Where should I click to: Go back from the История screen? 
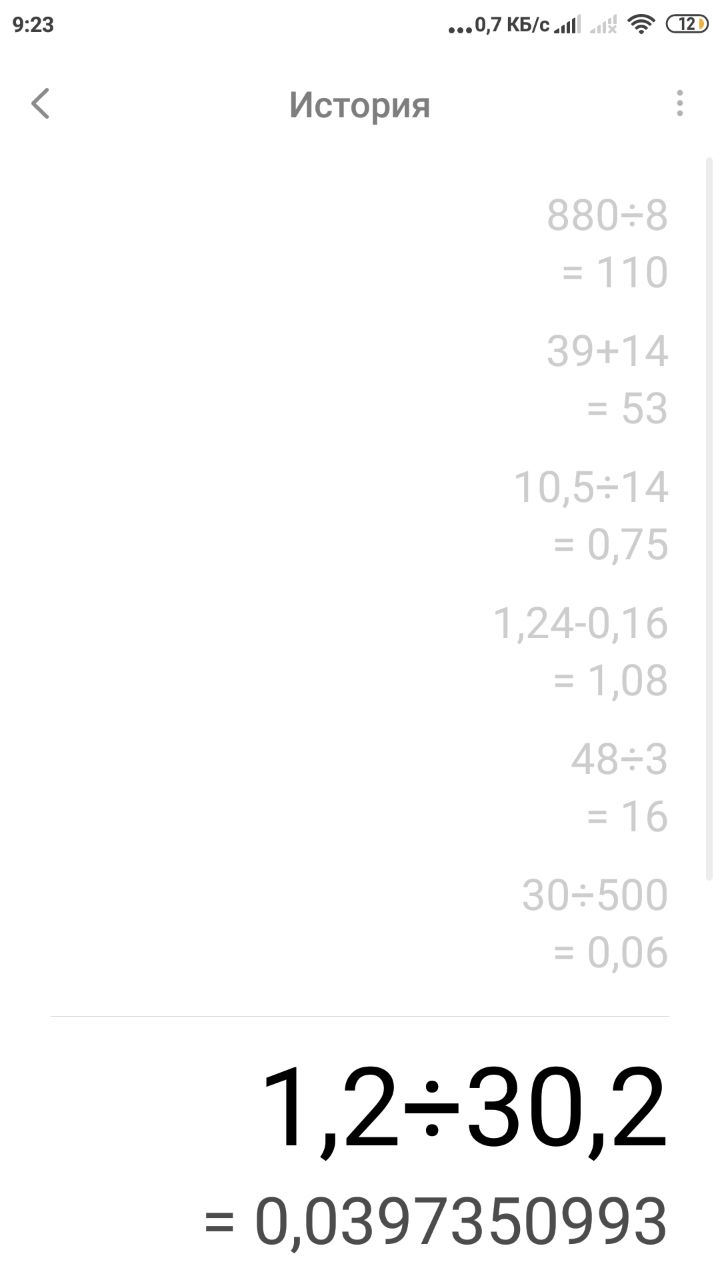[40, 104]
